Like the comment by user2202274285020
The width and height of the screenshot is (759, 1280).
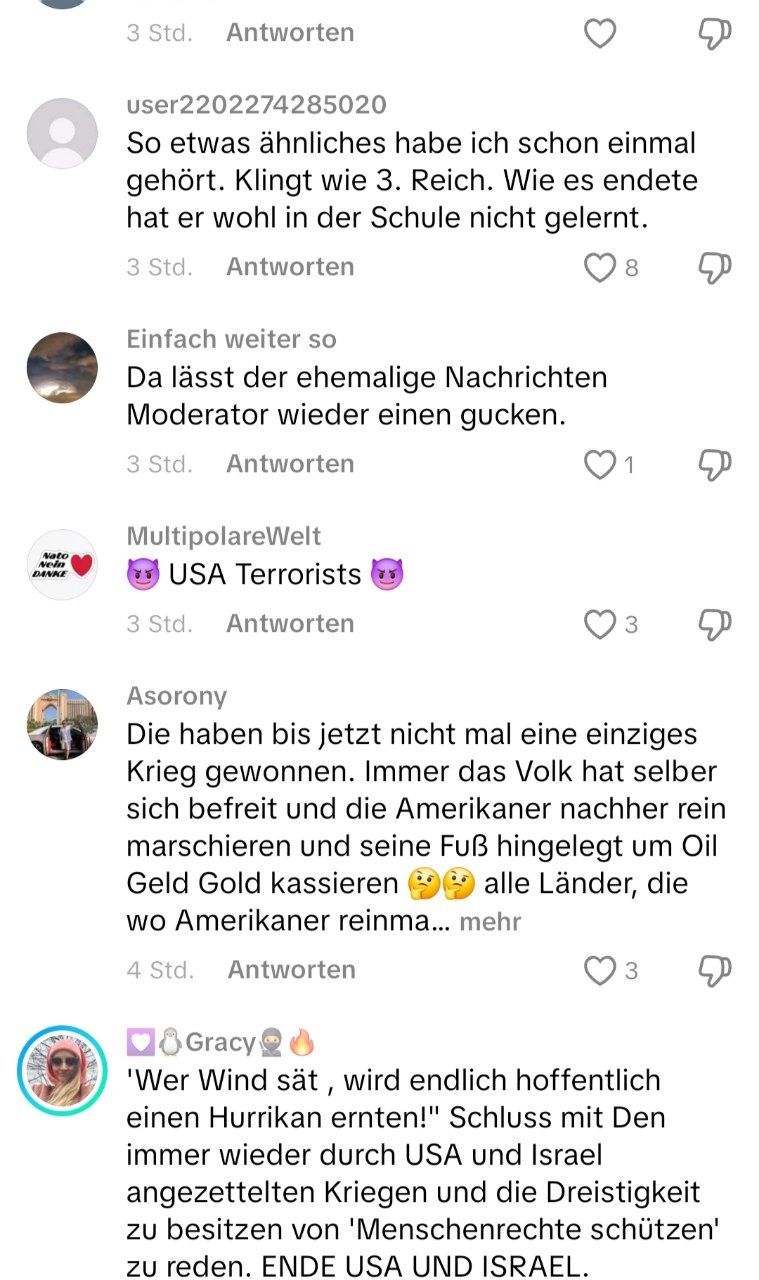[599, 267]
